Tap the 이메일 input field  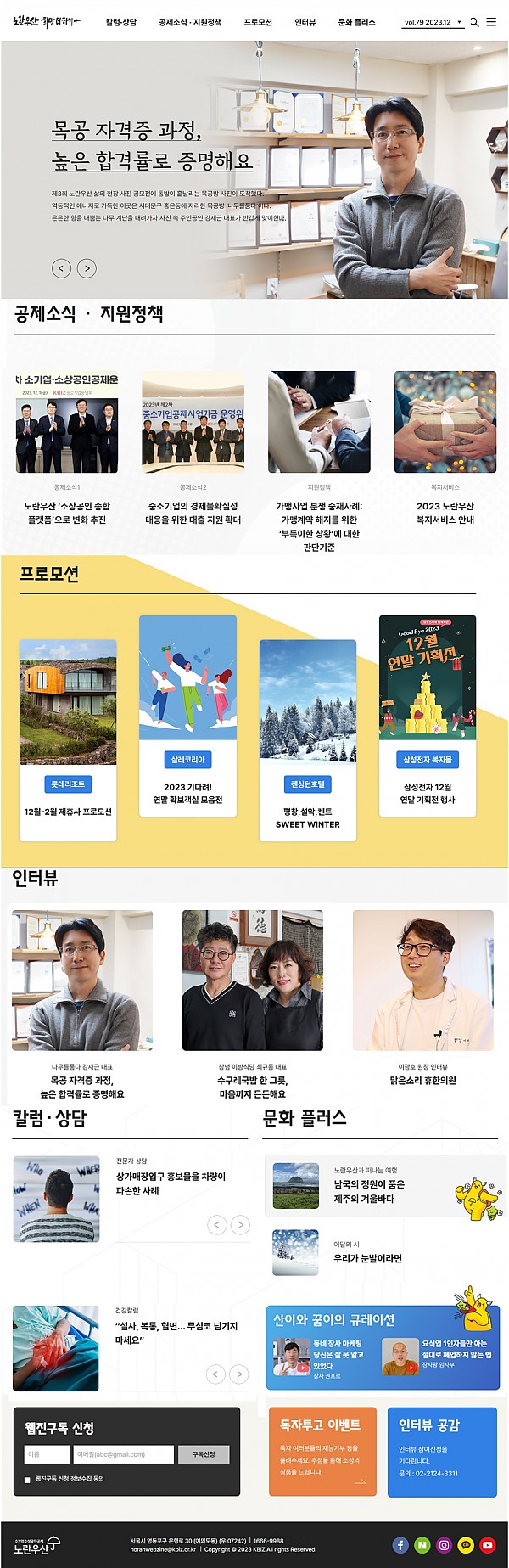point(123,1454)
